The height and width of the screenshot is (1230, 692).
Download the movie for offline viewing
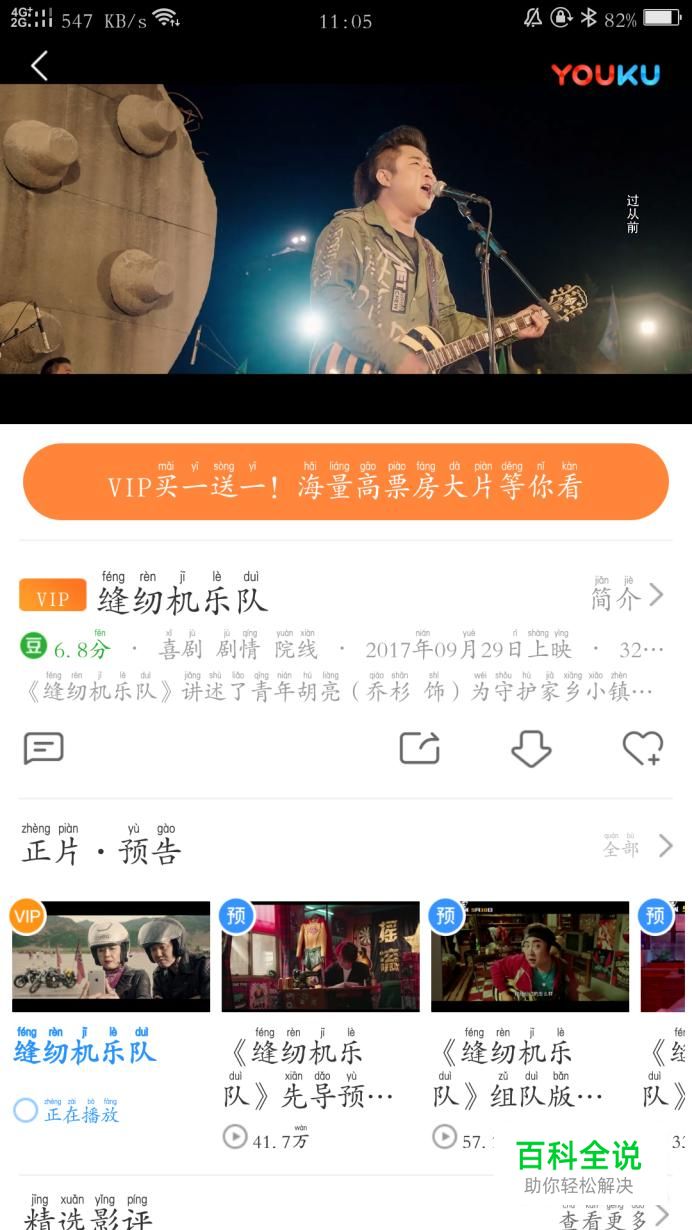531,748
